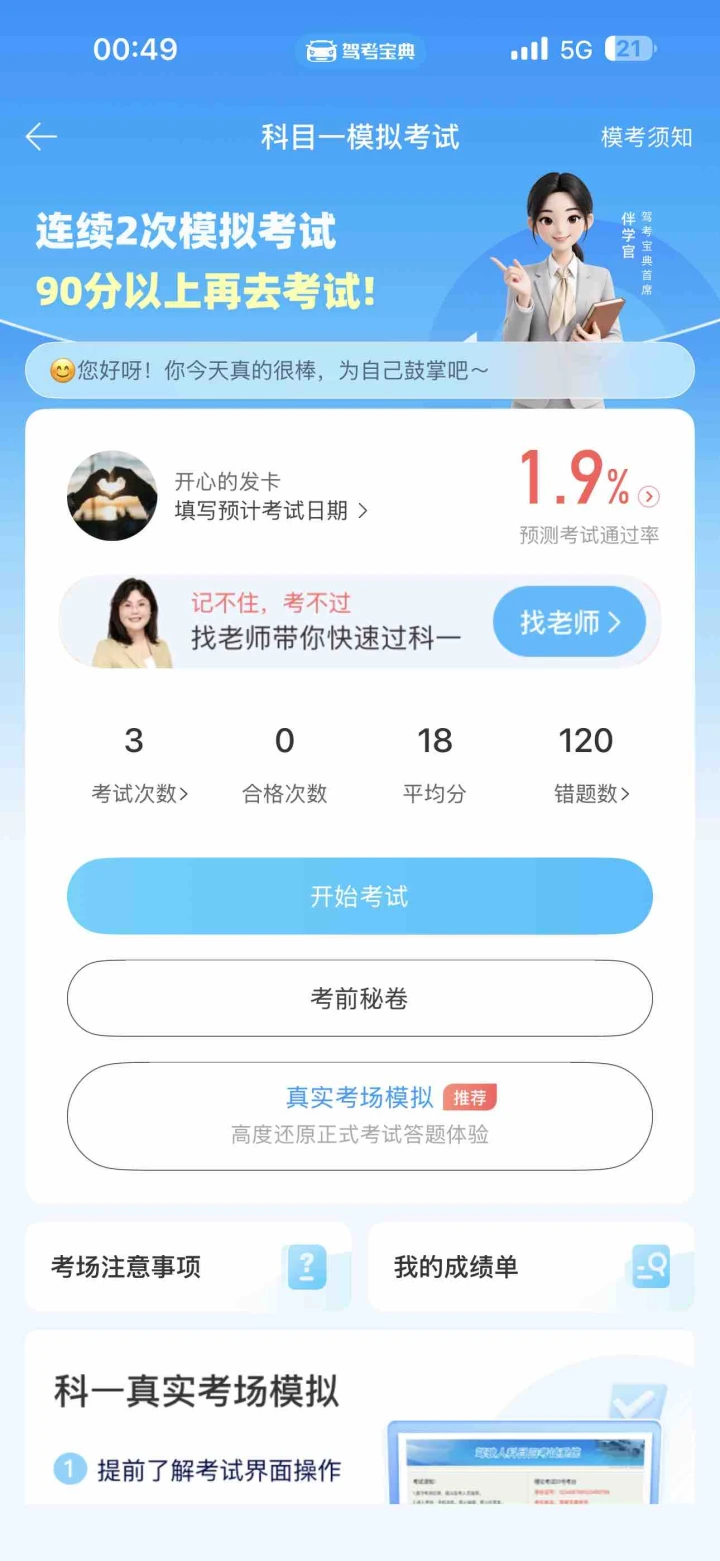Open the 科一真实考场模拟 card

pos(360,1416)
